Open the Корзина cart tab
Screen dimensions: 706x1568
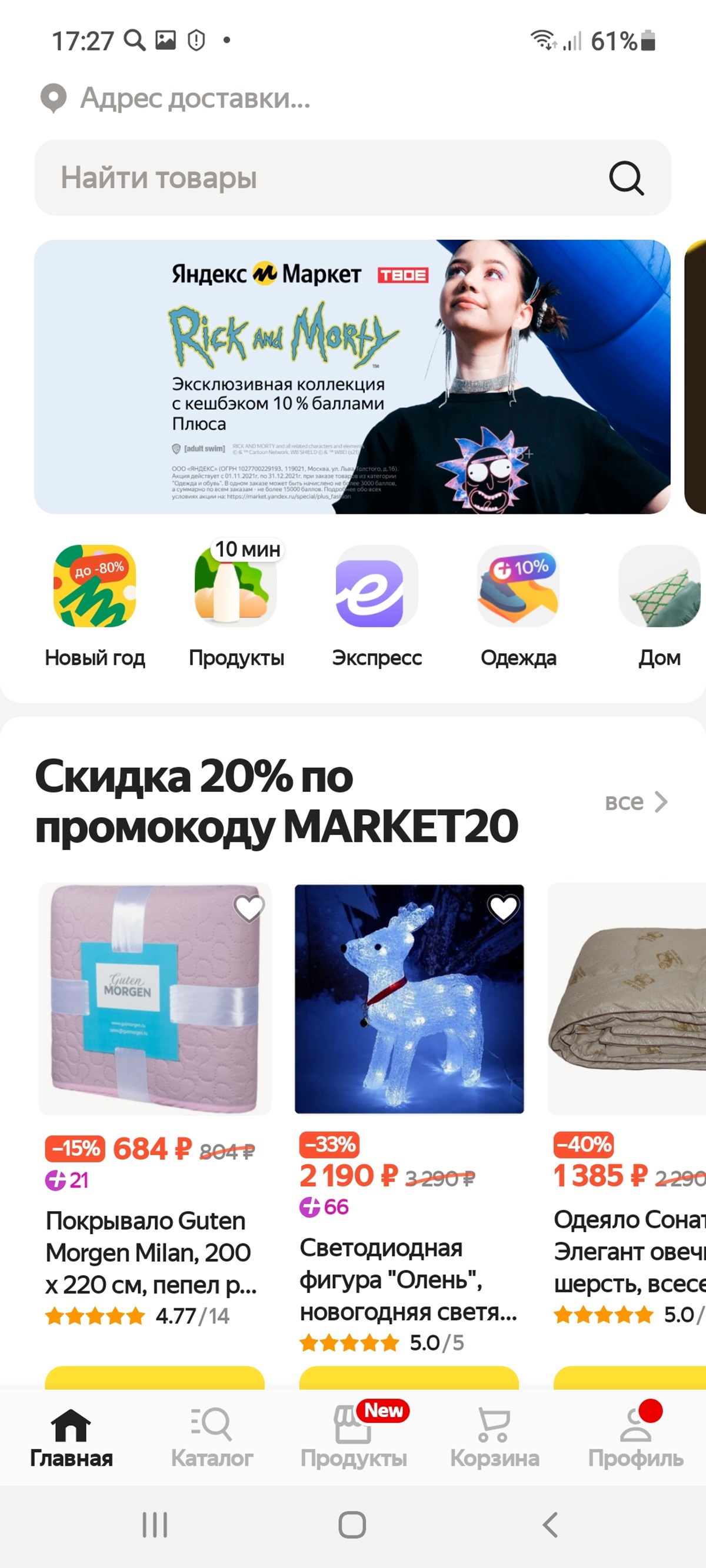click(494, 1437)
